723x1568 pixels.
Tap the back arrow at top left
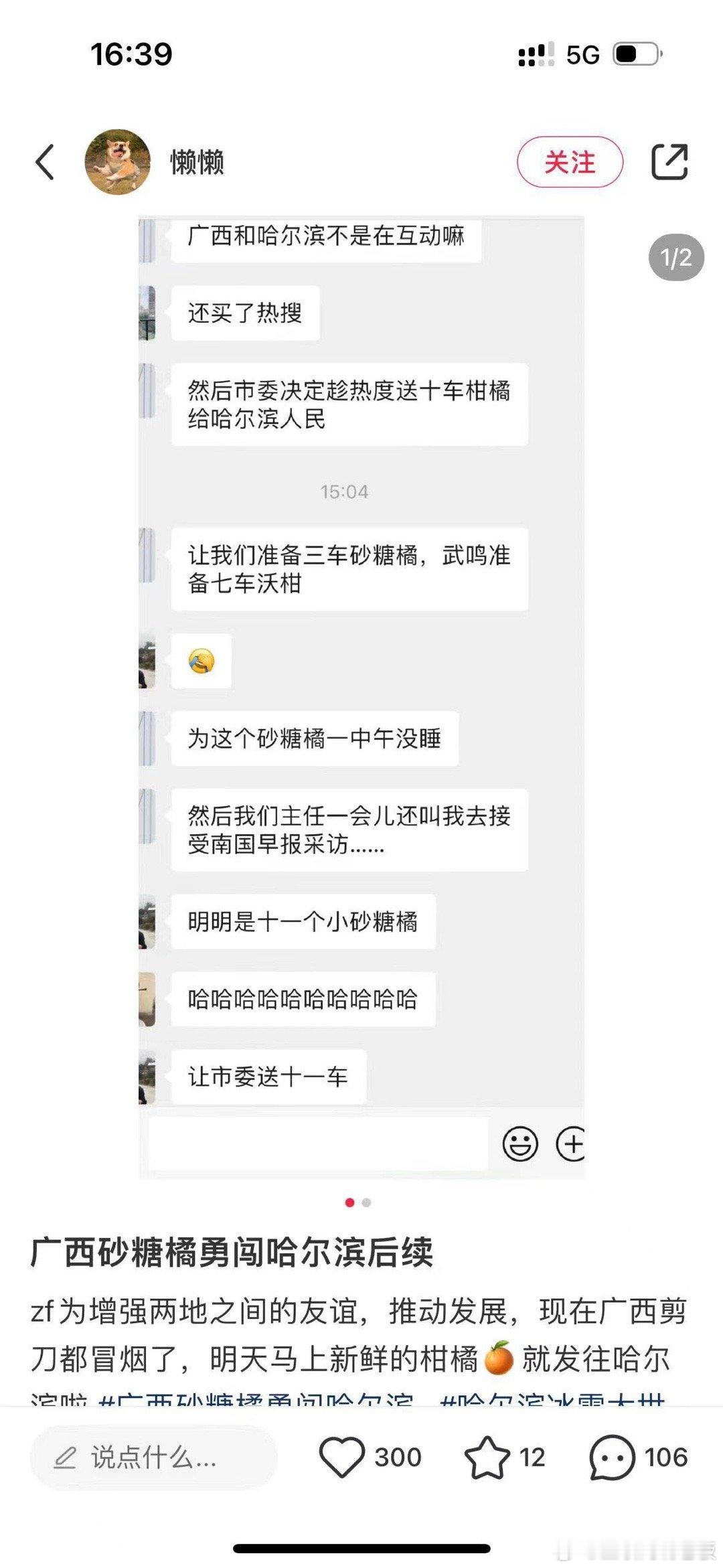coord(44,163)
